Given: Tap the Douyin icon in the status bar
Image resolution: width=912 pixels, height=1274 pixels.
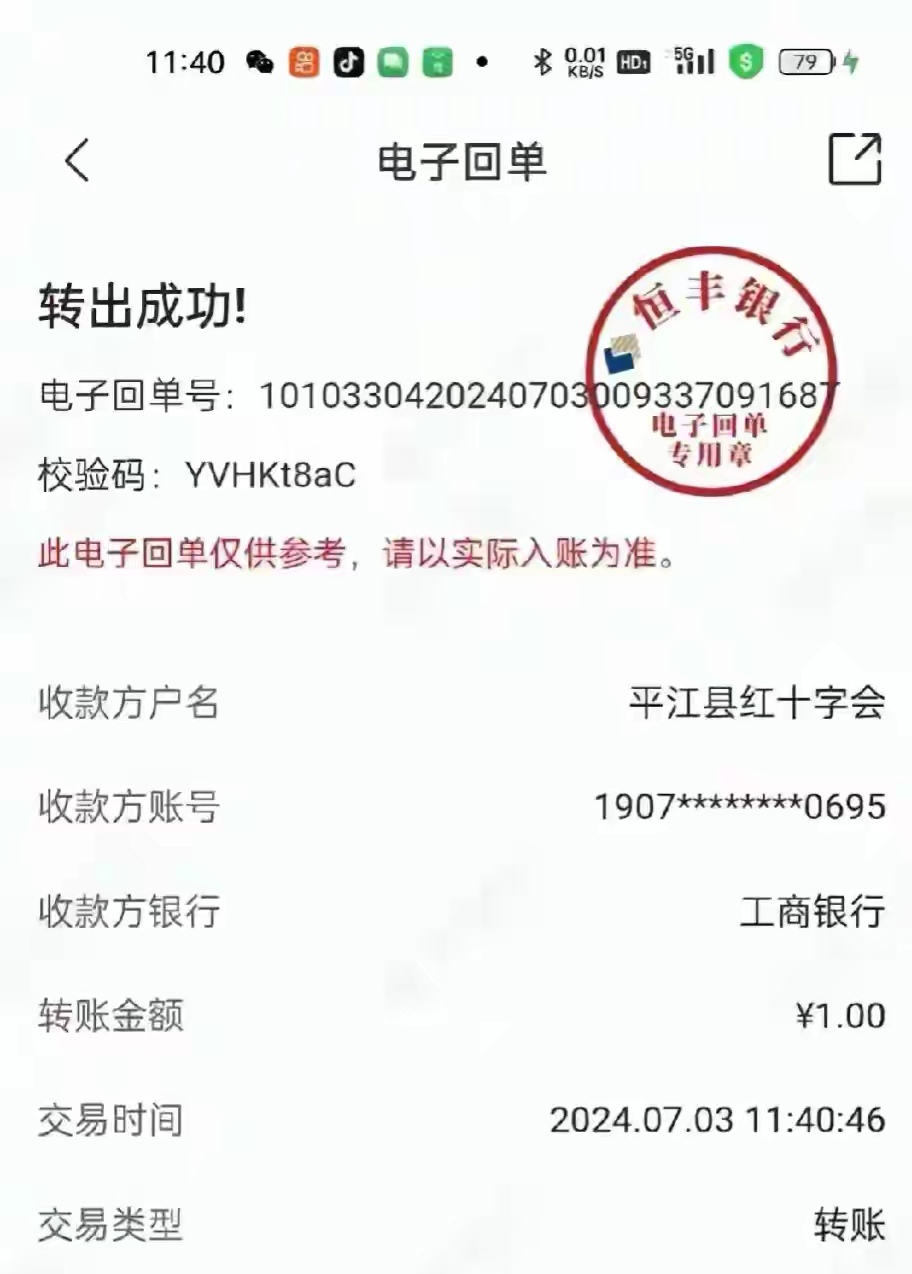Looking at the screenshot, I should 349,62.
